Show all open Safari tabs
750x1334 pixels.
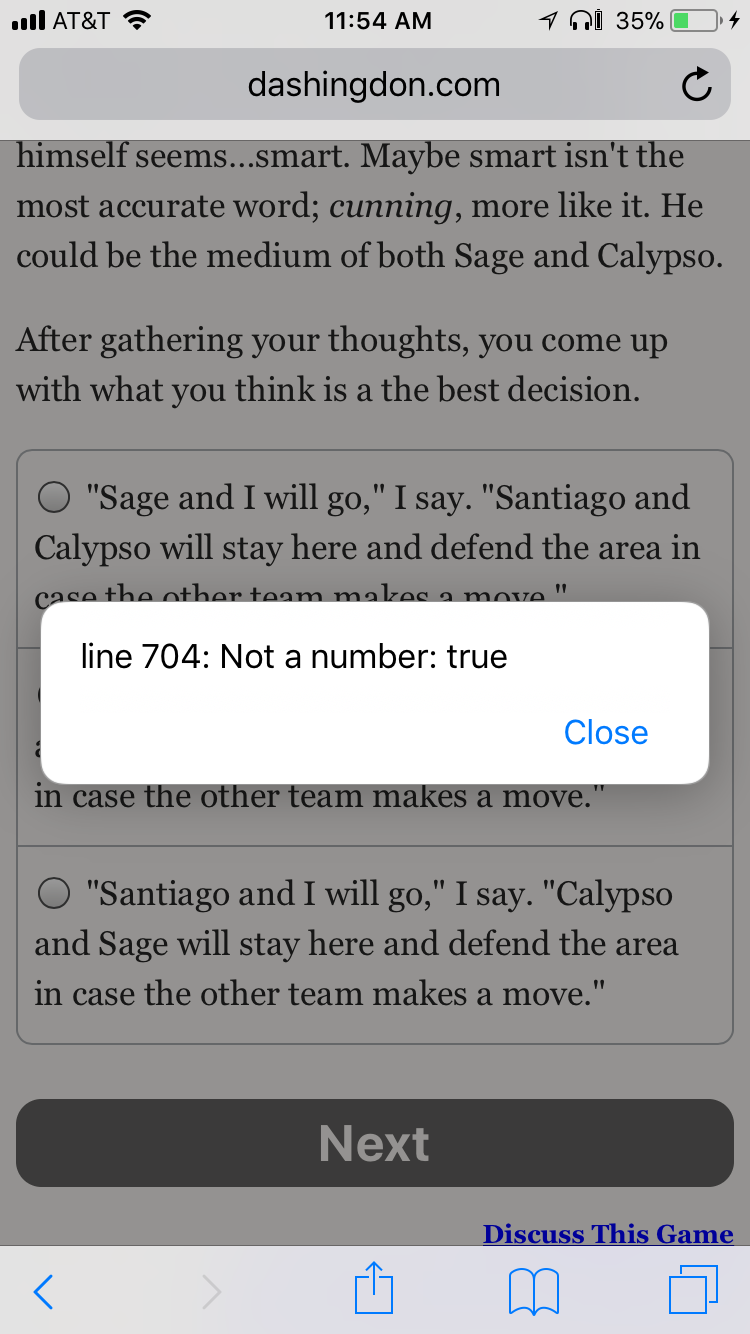point(692,1290)
